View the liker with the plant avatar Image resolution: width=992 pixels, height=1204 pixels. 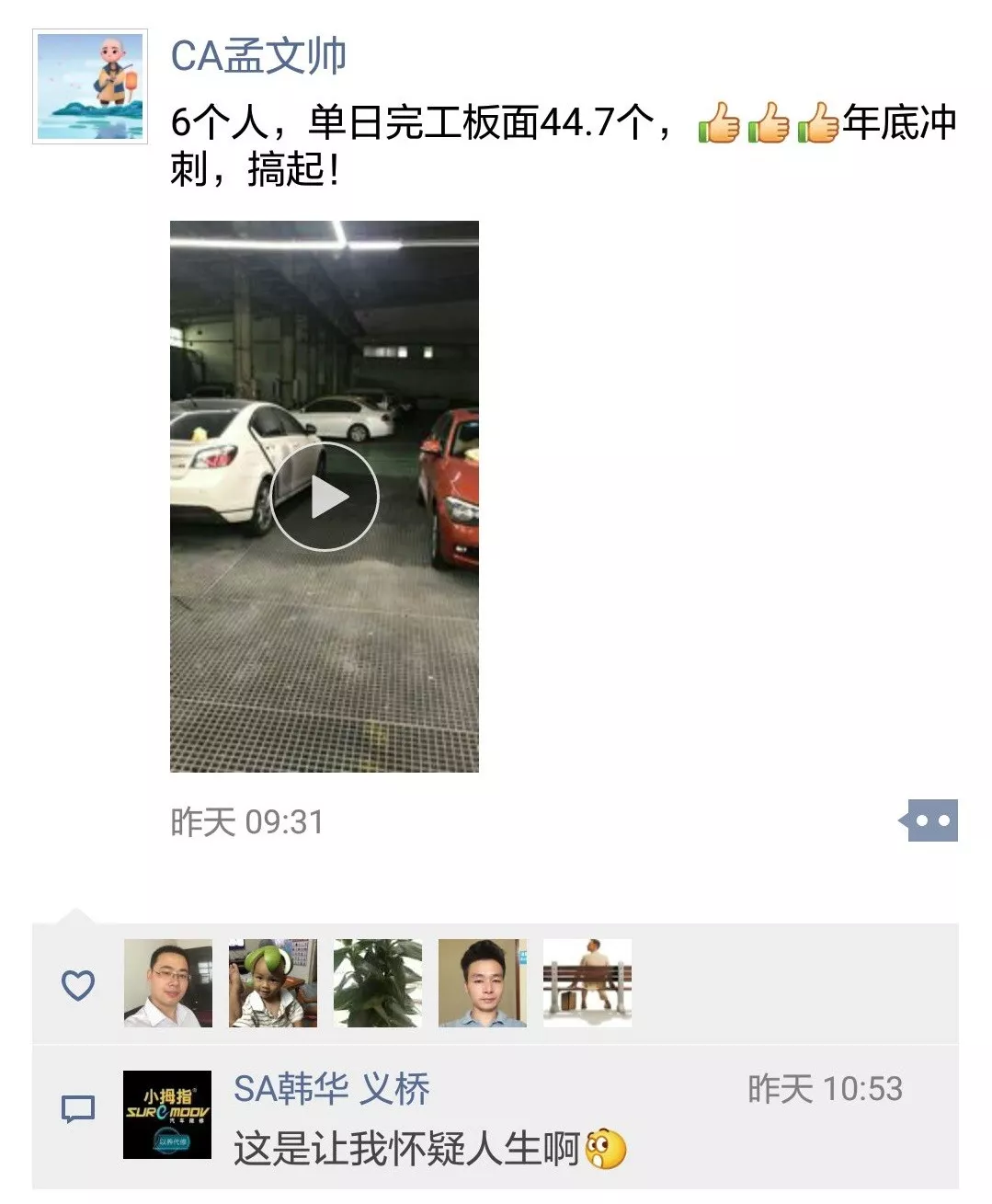(x=378, y=982)
